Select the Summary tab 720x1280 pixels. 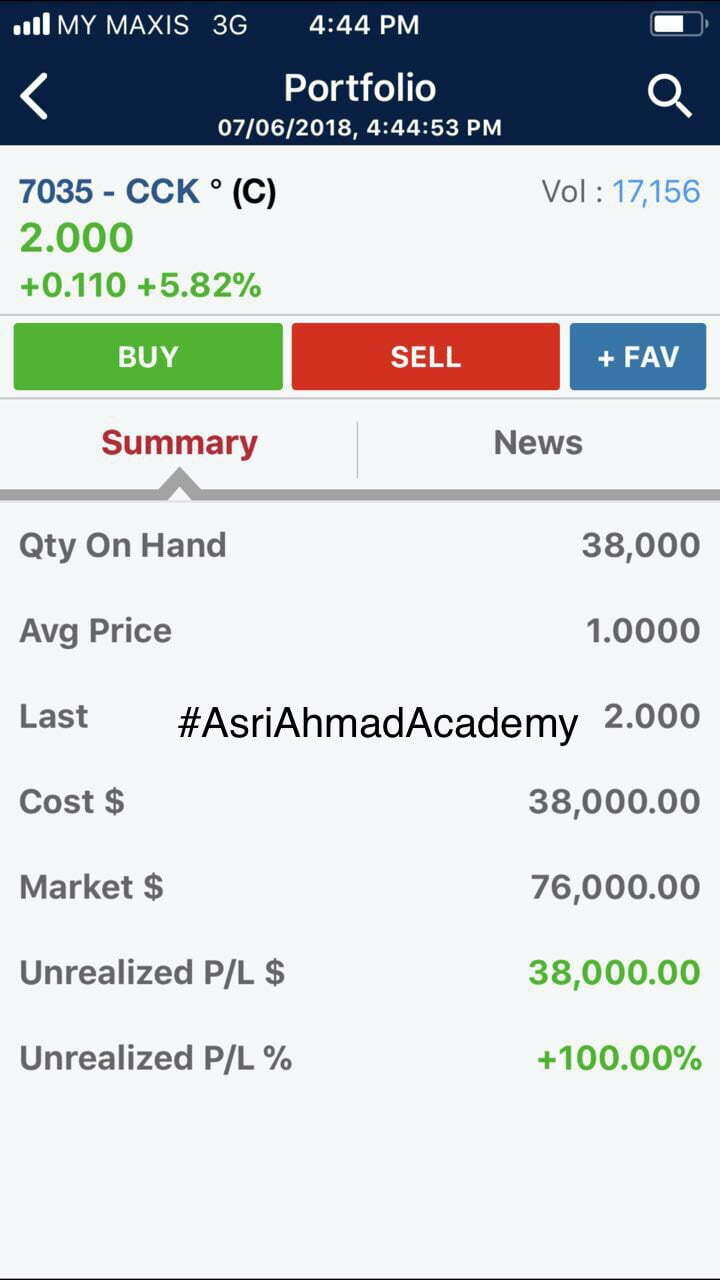point(179,443)
